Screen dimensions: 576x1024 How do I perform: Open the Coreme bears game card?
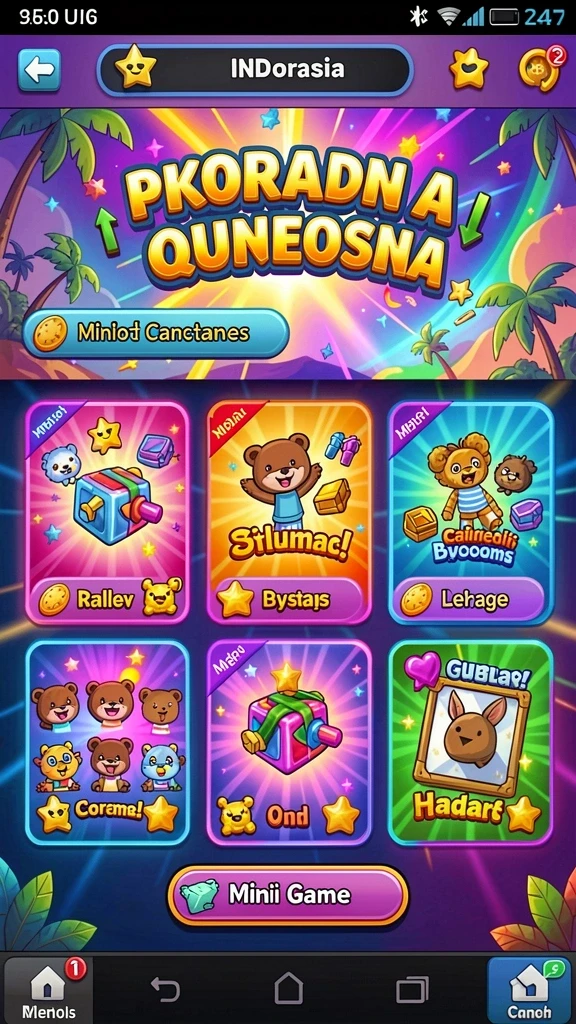tap(107, 743)
